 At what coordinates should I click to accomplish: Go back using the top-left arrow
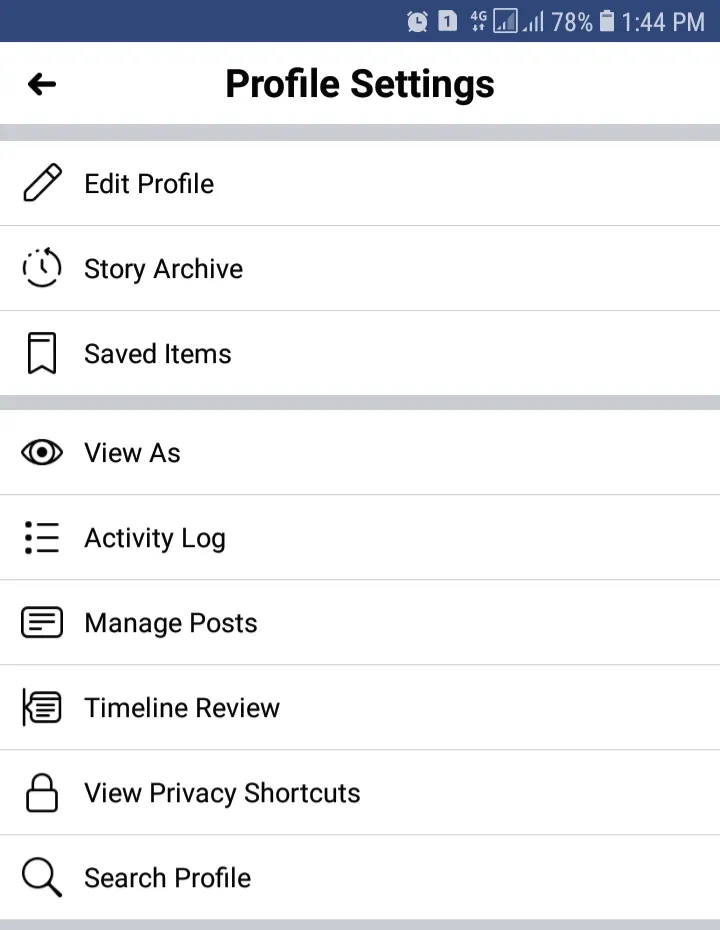point(42,84)
